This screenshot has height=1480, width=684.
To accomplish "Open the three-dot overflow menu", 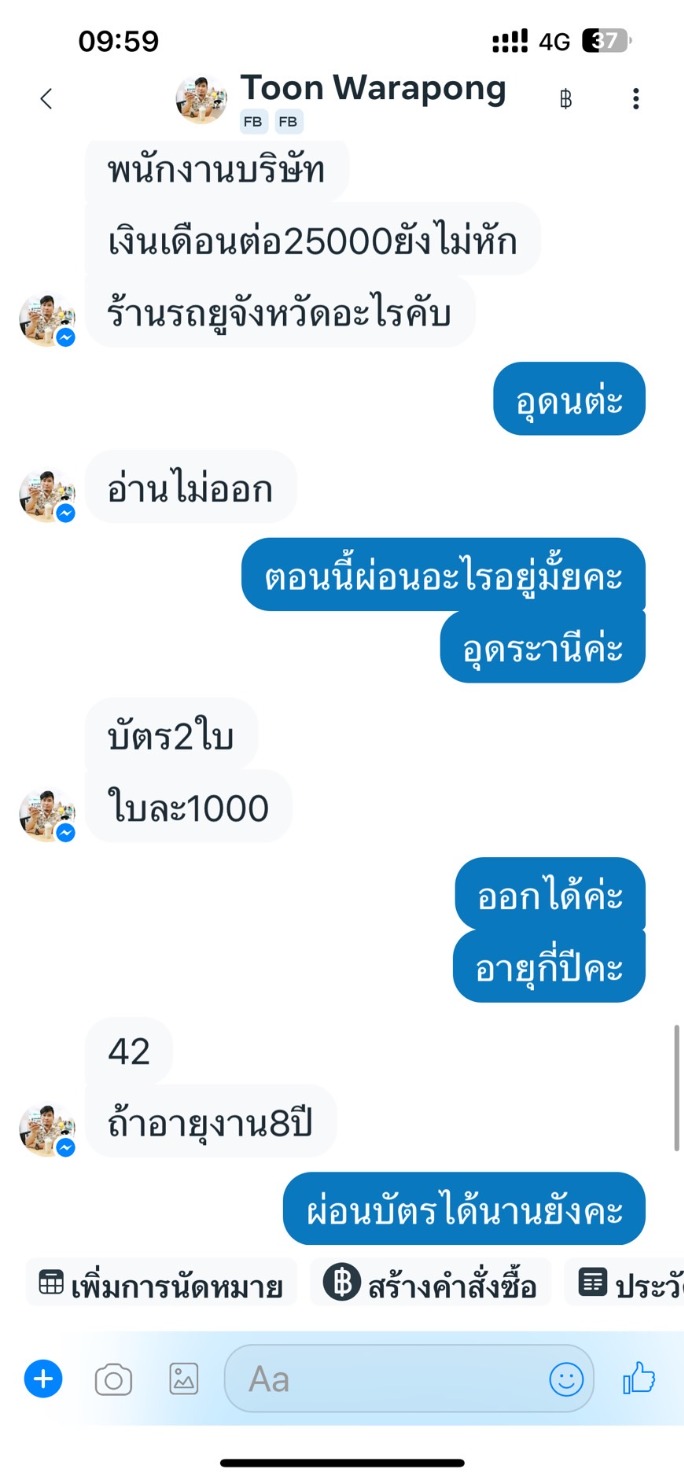I will click(x=636, y=98).
